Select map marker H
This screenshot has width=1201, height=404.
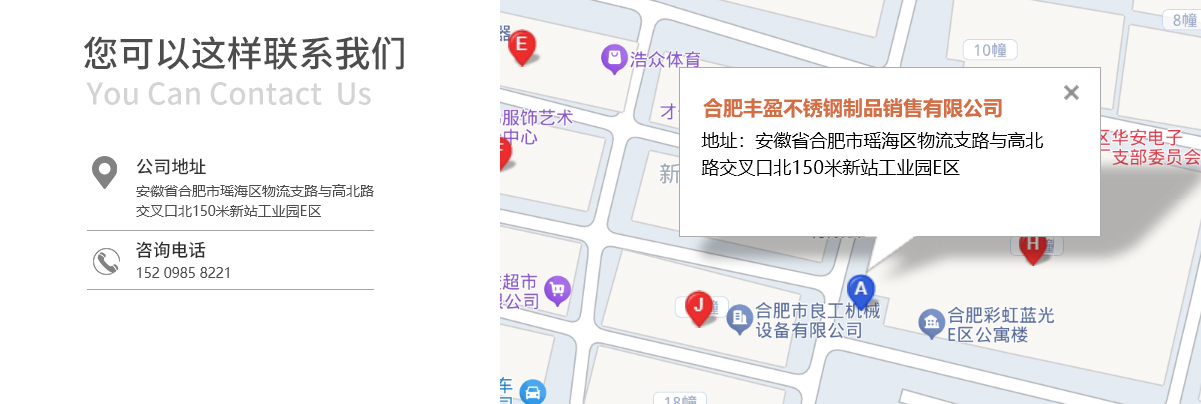(x=1032, y=246)
